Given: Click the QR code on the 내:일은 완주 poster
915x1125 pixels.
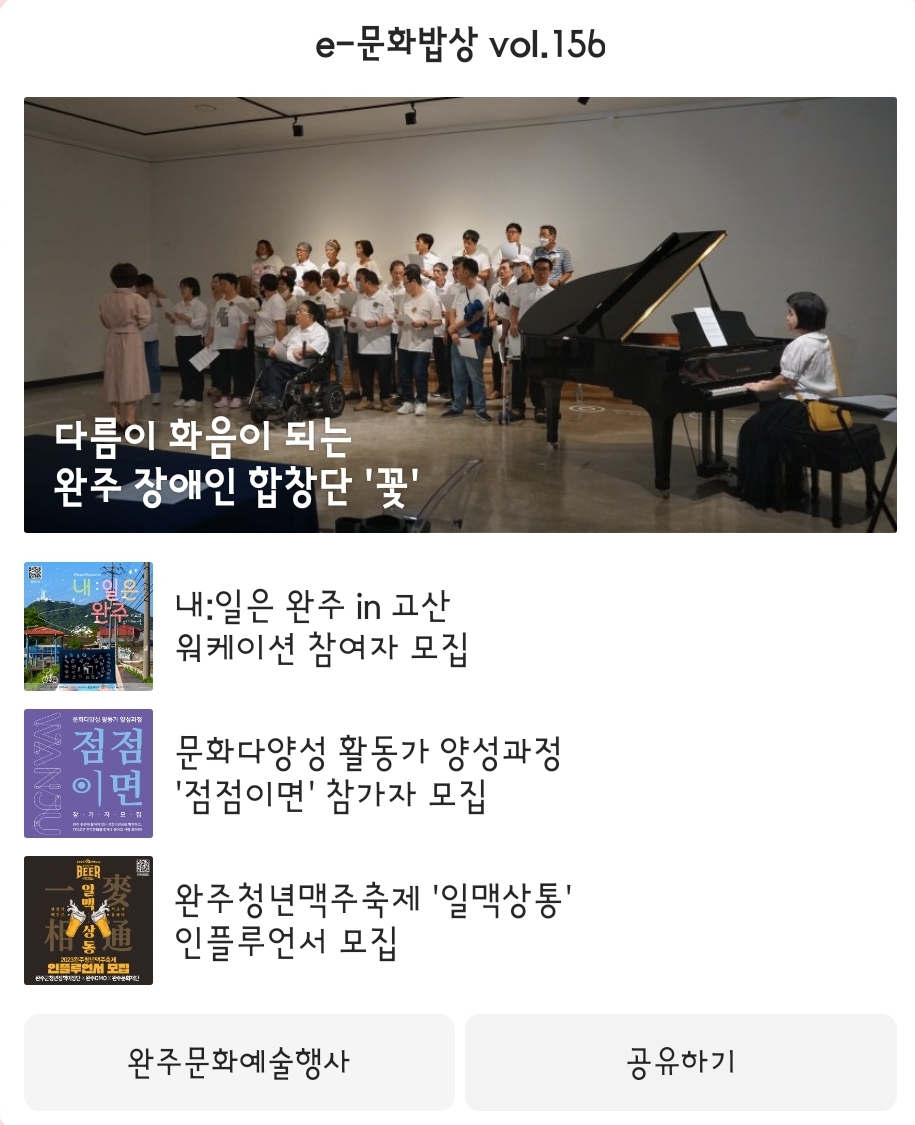Looking at the screenshot, I should coord(36,572).
